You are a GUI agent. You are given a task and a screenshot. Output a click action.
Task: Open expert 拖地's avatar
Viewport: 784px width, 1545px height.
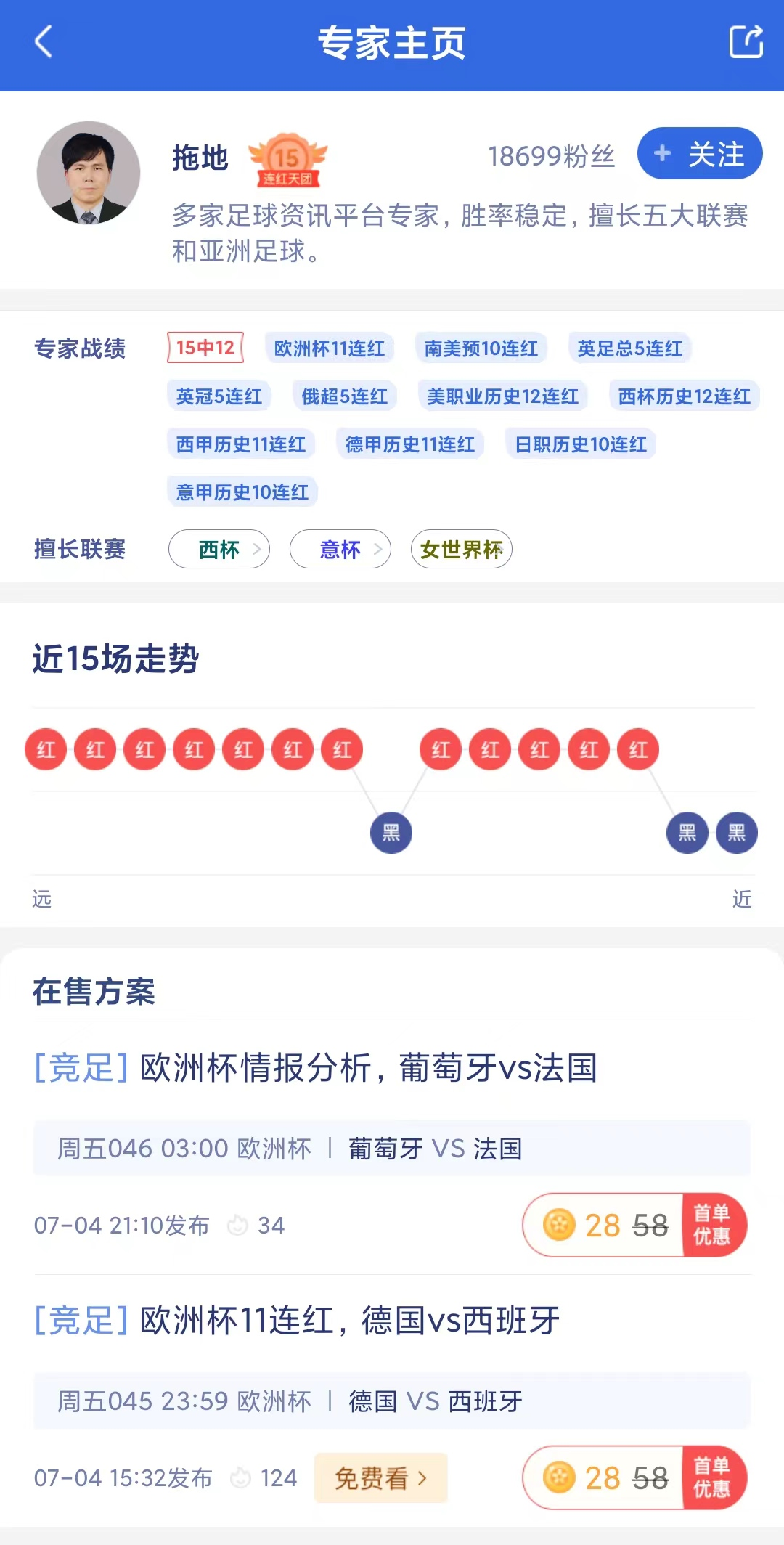tap(89, 173)
